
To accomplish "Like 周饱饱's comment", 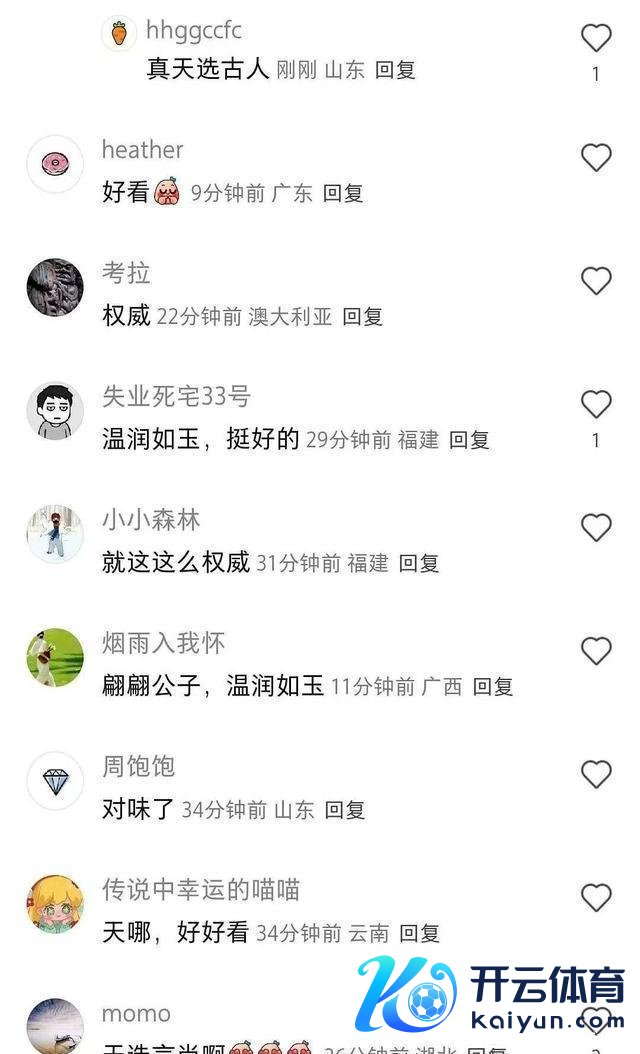I will tap(596, 775).
